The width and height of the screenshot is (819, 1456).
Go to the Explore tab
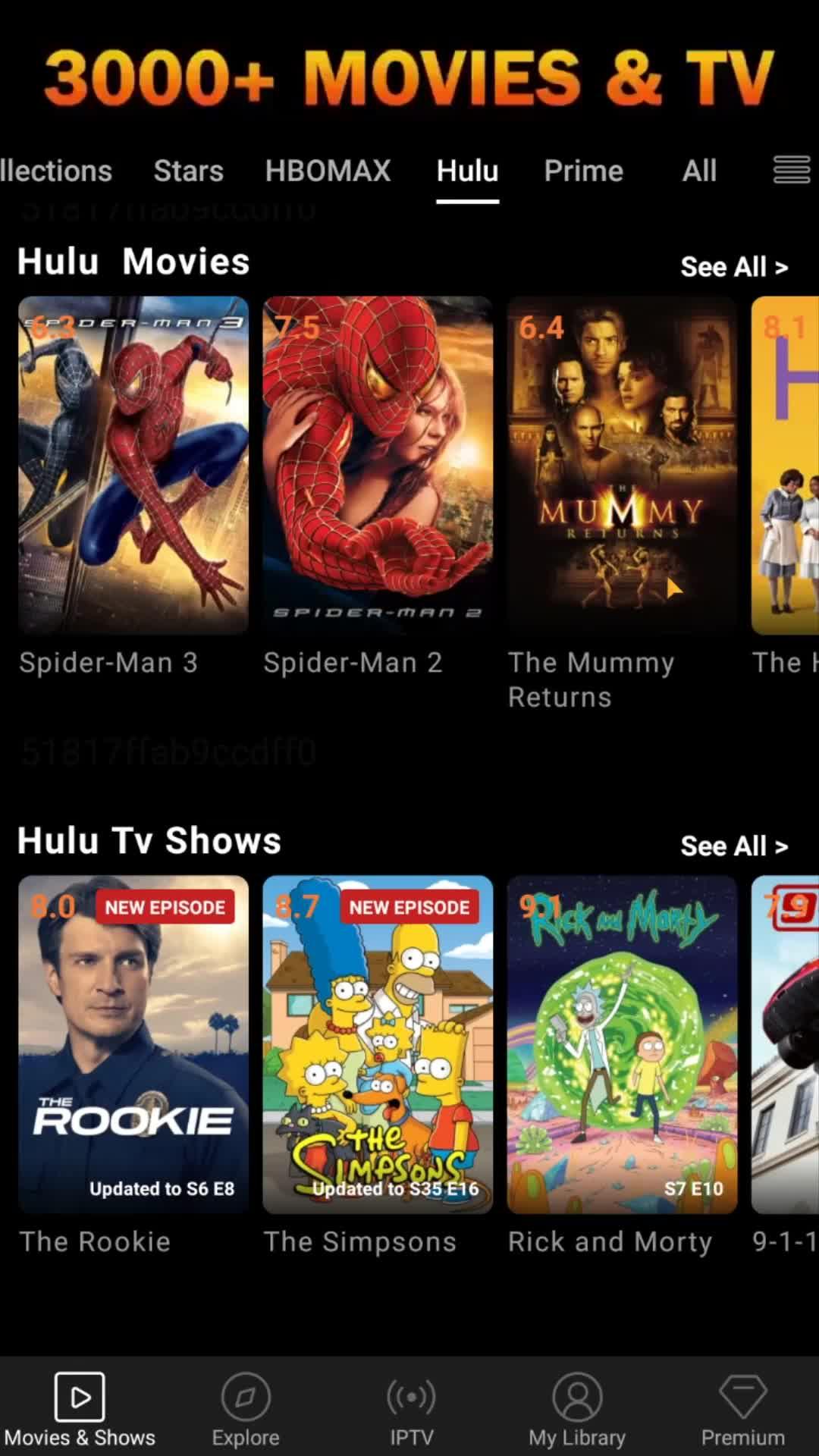[x=245, y=1409]
